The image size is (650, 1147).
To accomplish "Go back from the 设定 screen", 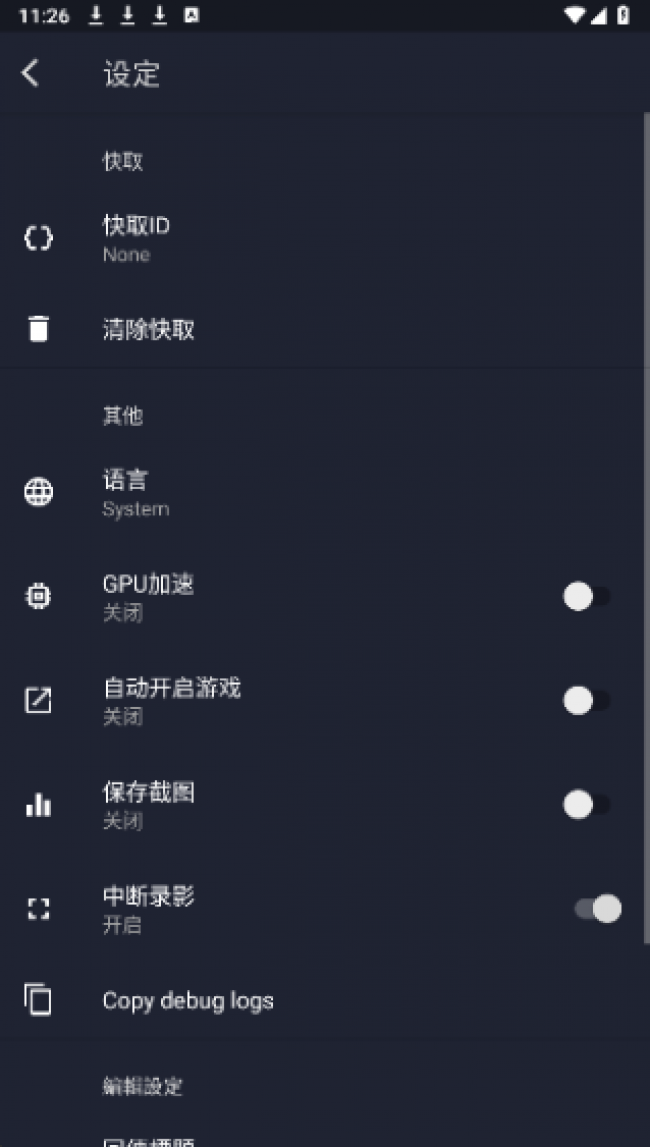I will tap(31, 73).
